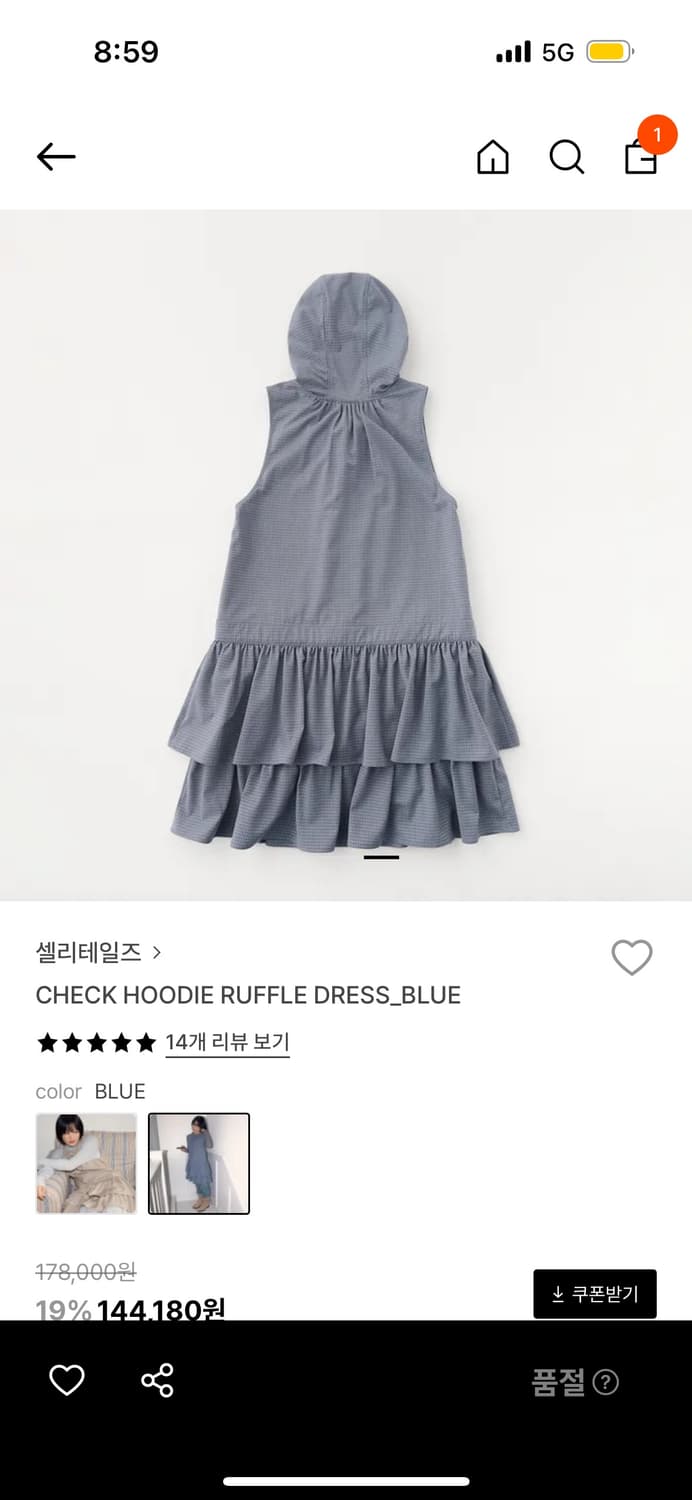Add dress to wishlist with the outlined heart

pyautogui.click(x=631, y=958)
